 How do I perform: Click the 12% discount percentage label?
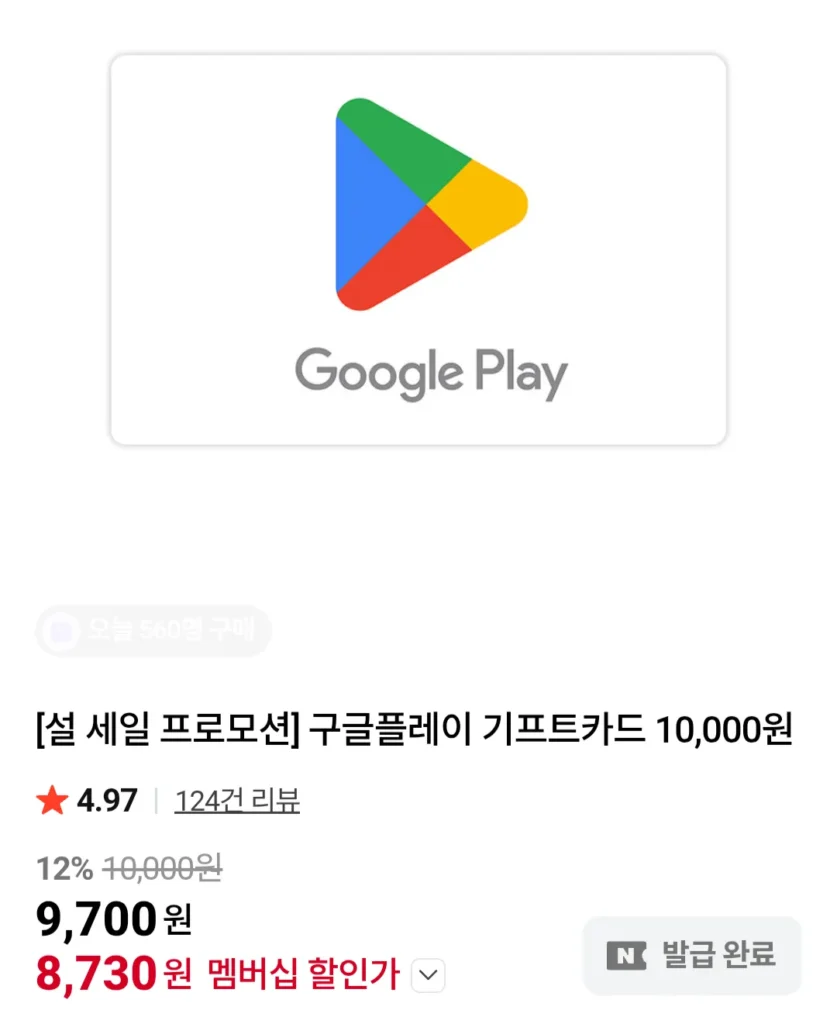(x=62, y=868)
